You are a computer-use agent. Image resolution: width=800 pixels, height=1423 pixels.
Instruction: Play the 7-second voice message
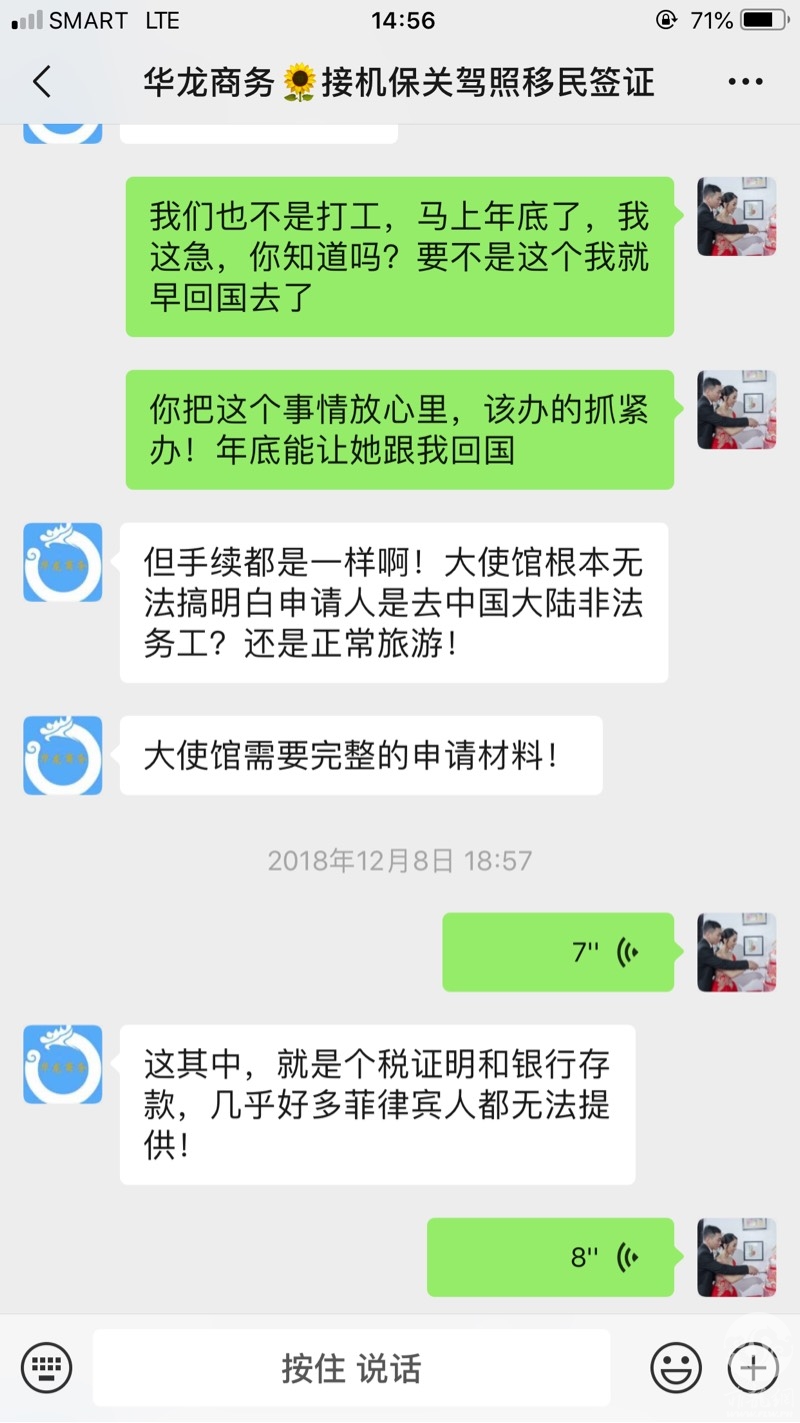(558, 952)
